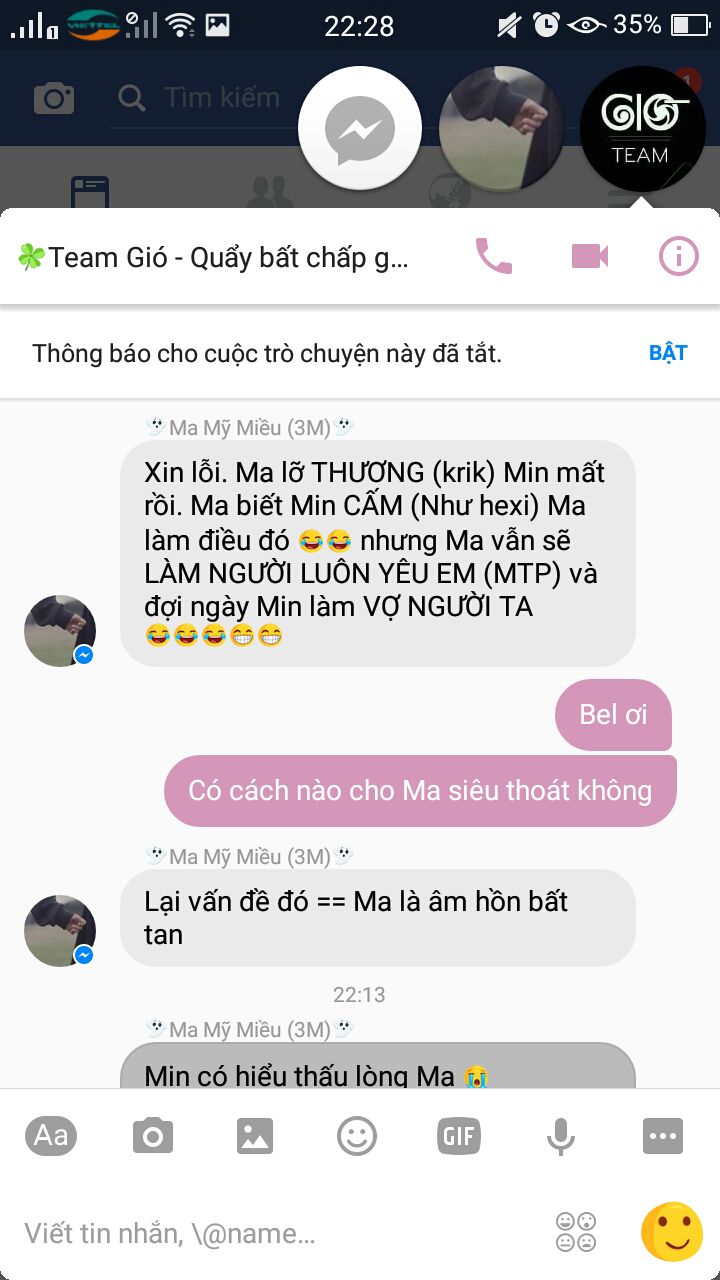The width and height of the screenshot is (720, 1280).
Task: Send the yellow smiley quick reaction
Action: coord(671,1232)
